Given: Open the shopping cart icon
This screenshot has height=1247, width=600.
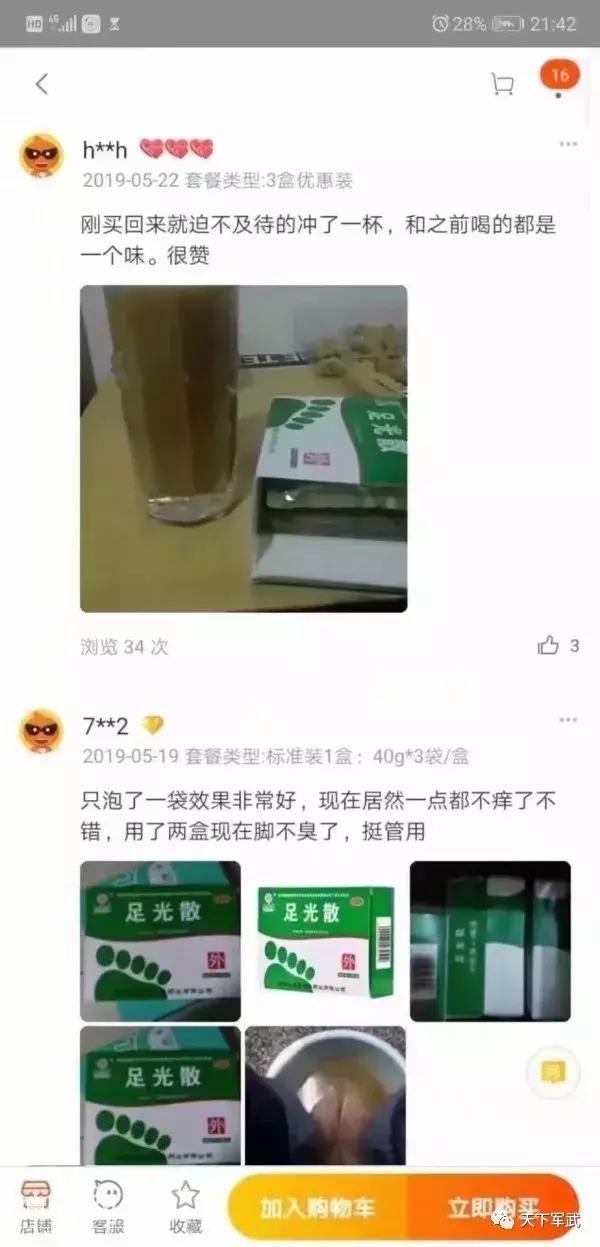Looking at the screenshot, I should (x=502, y=84).
